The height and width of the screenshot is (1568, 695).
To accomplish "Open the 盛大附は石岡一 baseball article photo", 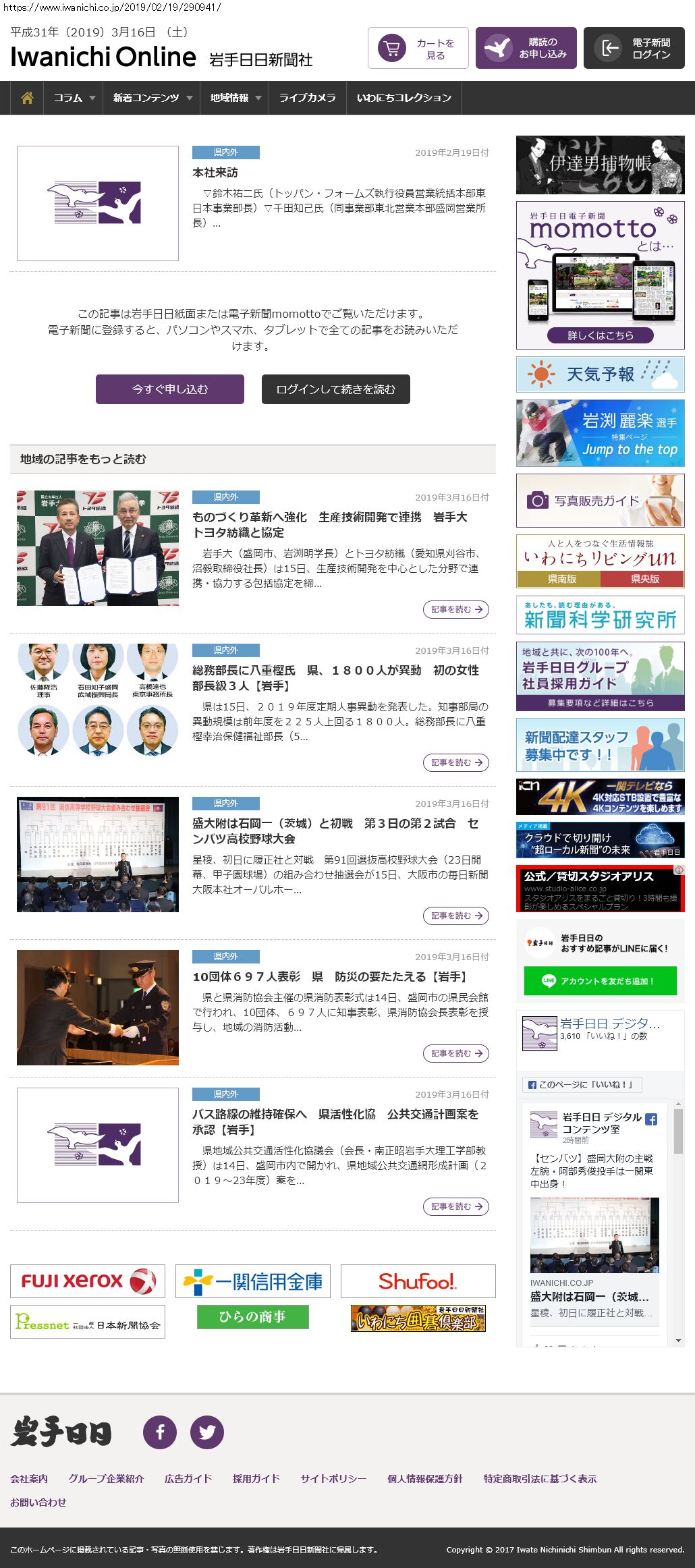I will (98, 854).
